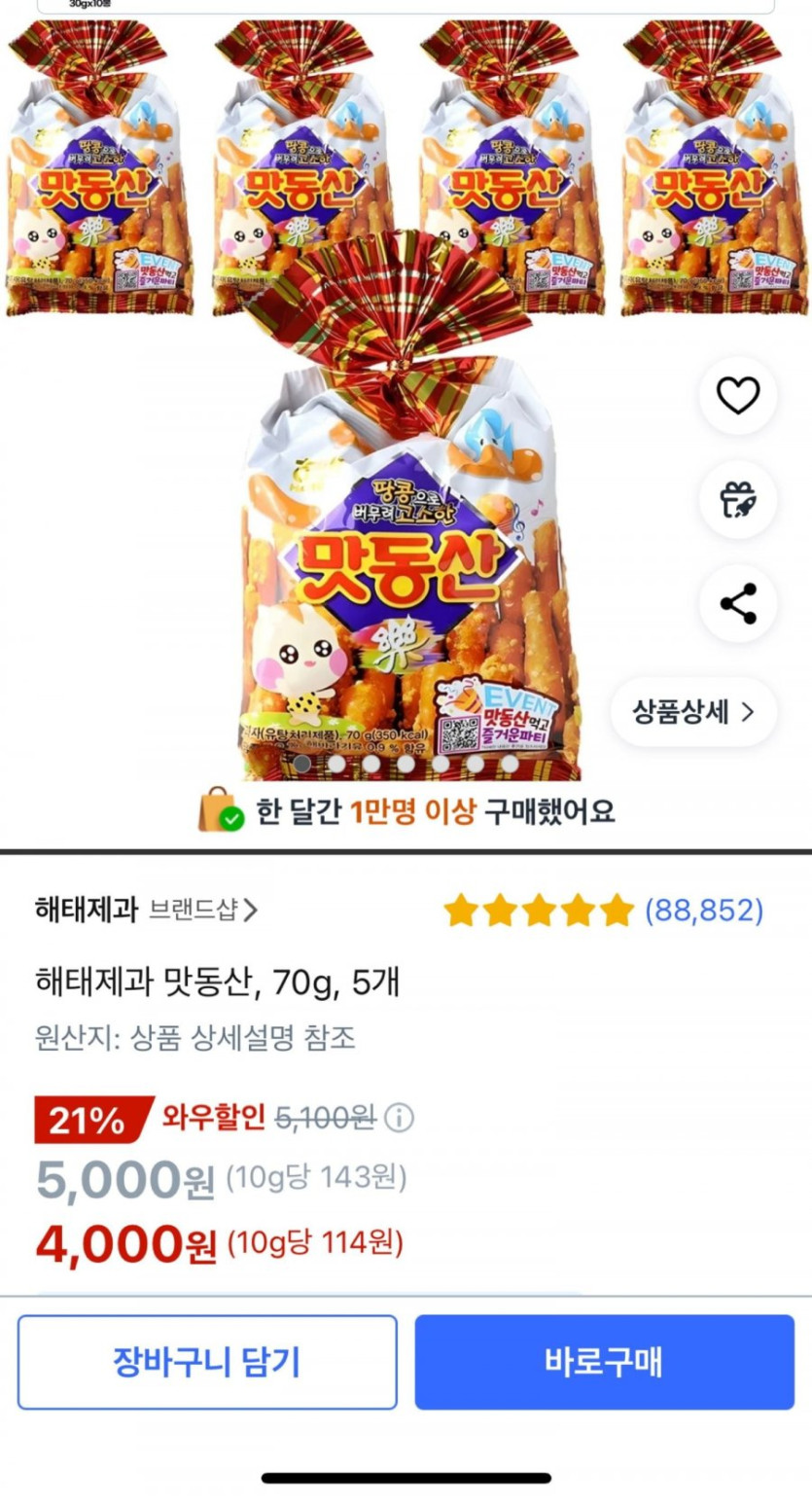The height and width of the screenshot is (1501, 812).
Task: Add this product to wishlist heart
Action: [737, 396]
